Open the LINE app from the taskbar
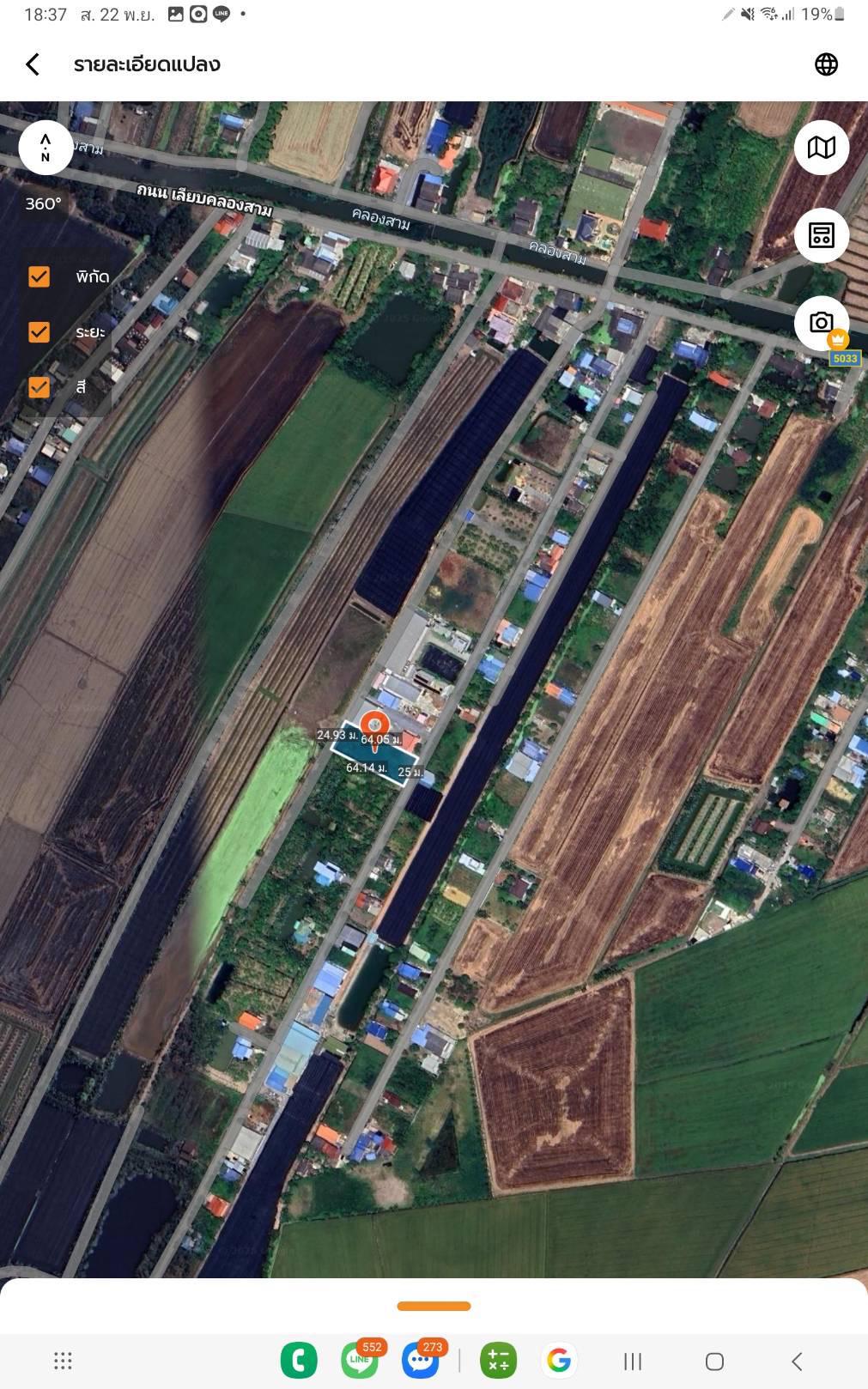The width and height of the screenshot is (868, 1389). tap(360, 1361)
